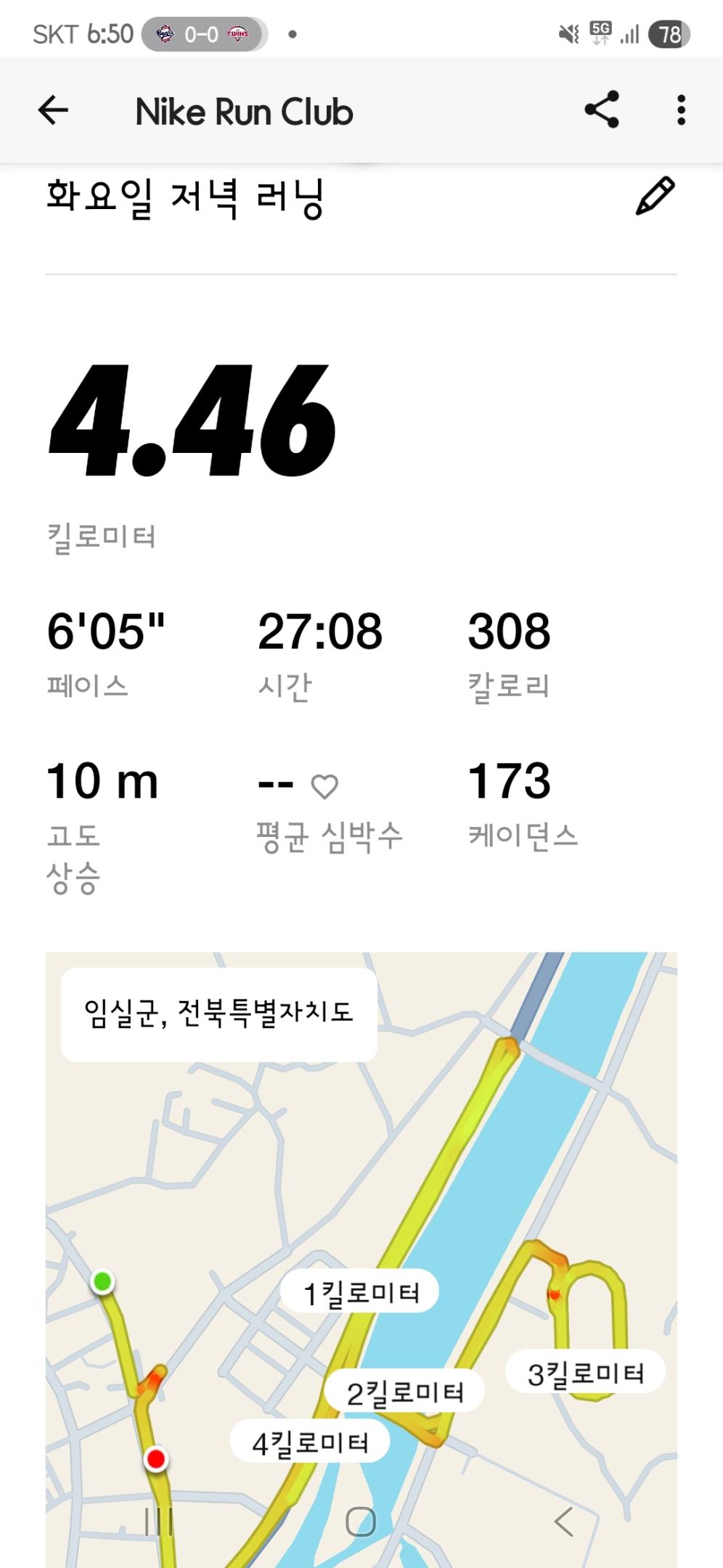Go back from the run summary
This screenshot has height=1568, width=723.
(x=53, y=111)
